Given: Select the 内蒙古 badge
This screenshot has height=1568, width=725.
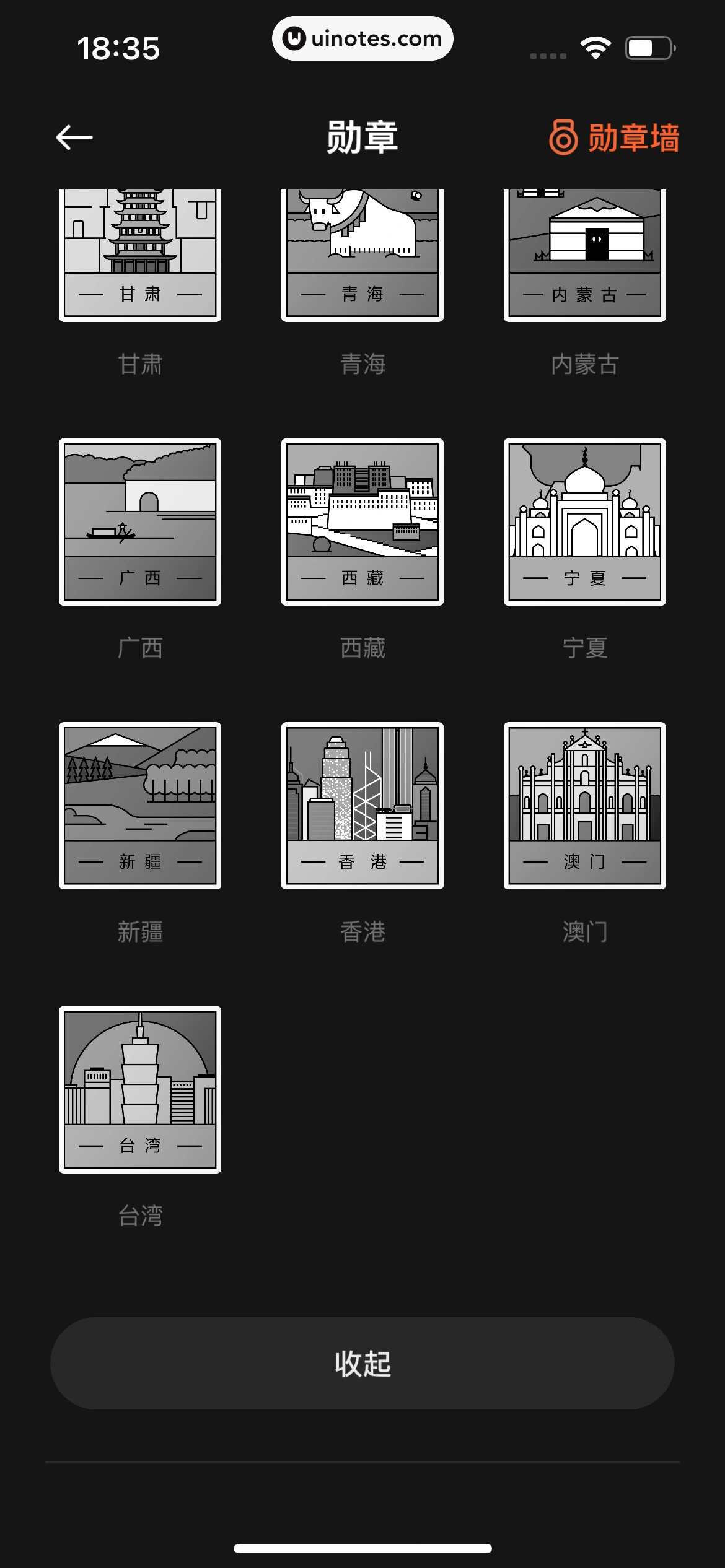Looking at the screenshot, I should (x=585, y=255).
